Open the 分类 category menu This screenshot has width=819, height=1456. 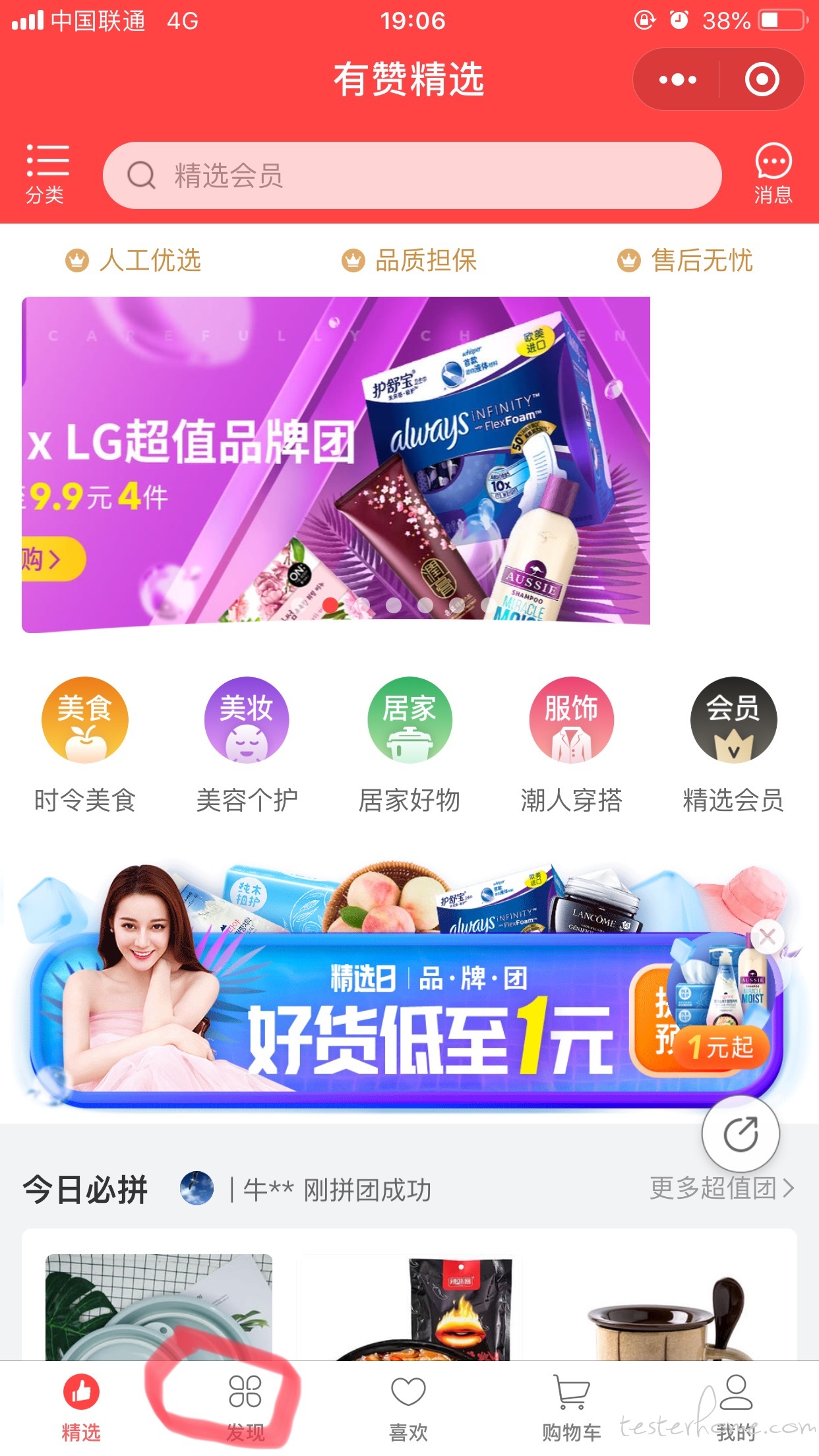point(46,174)
